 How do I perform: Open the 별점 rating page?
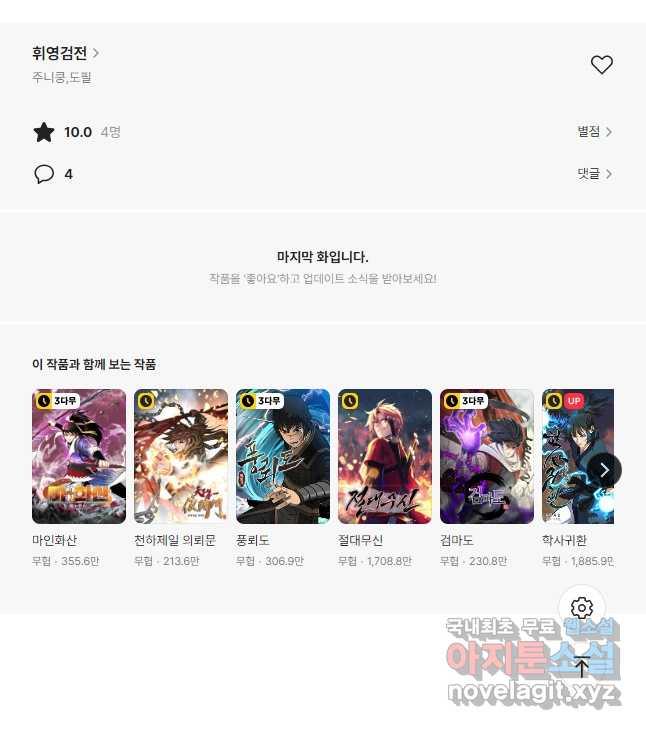point(594,132)
